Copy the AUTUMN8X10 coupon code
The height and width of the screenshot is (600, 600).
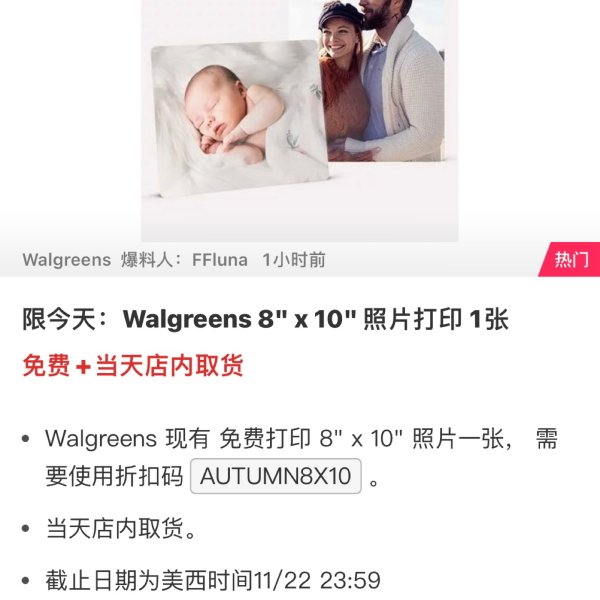pyautogui.click(x=276, y=476)
